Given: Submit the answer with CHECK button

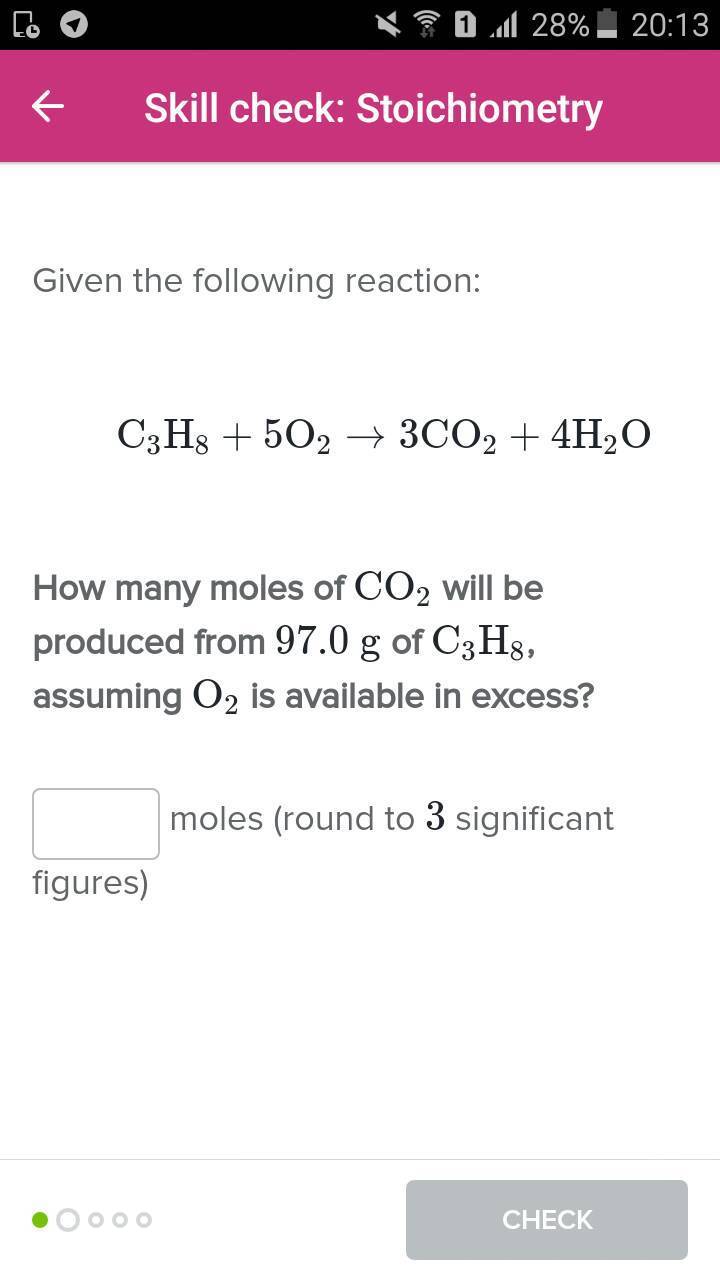Looking at the screenshot, I should pyautogui.click(x=546, y=1219).
